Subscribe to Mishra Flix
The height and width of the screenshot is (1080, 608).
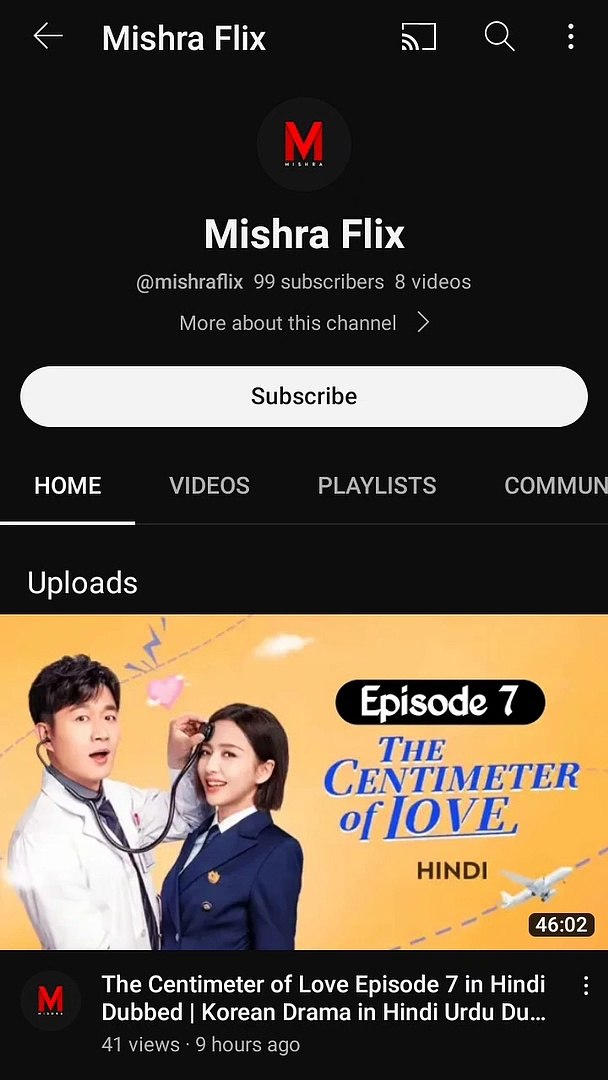(304, 396)
